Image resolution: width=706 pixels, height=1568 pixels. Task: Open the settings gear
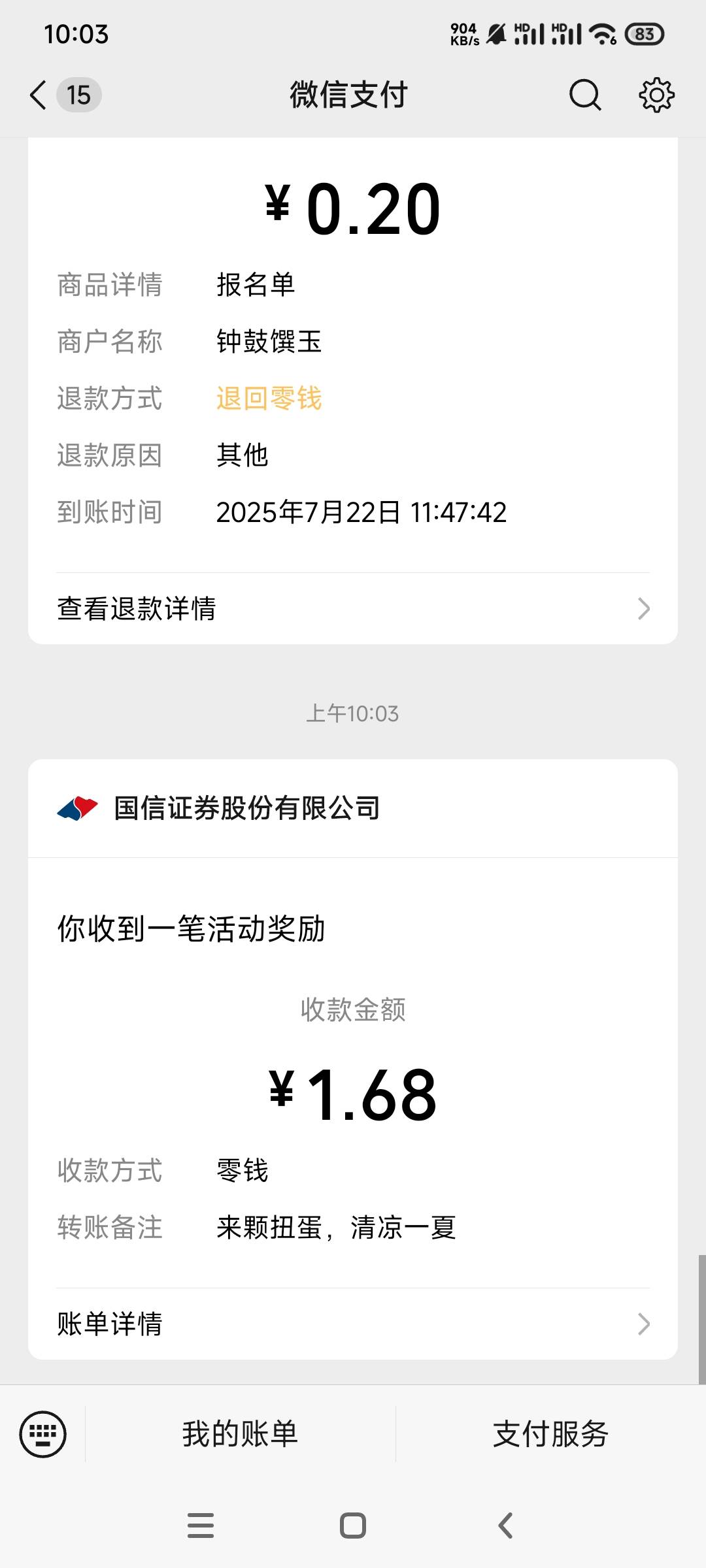tap(656, 95)
